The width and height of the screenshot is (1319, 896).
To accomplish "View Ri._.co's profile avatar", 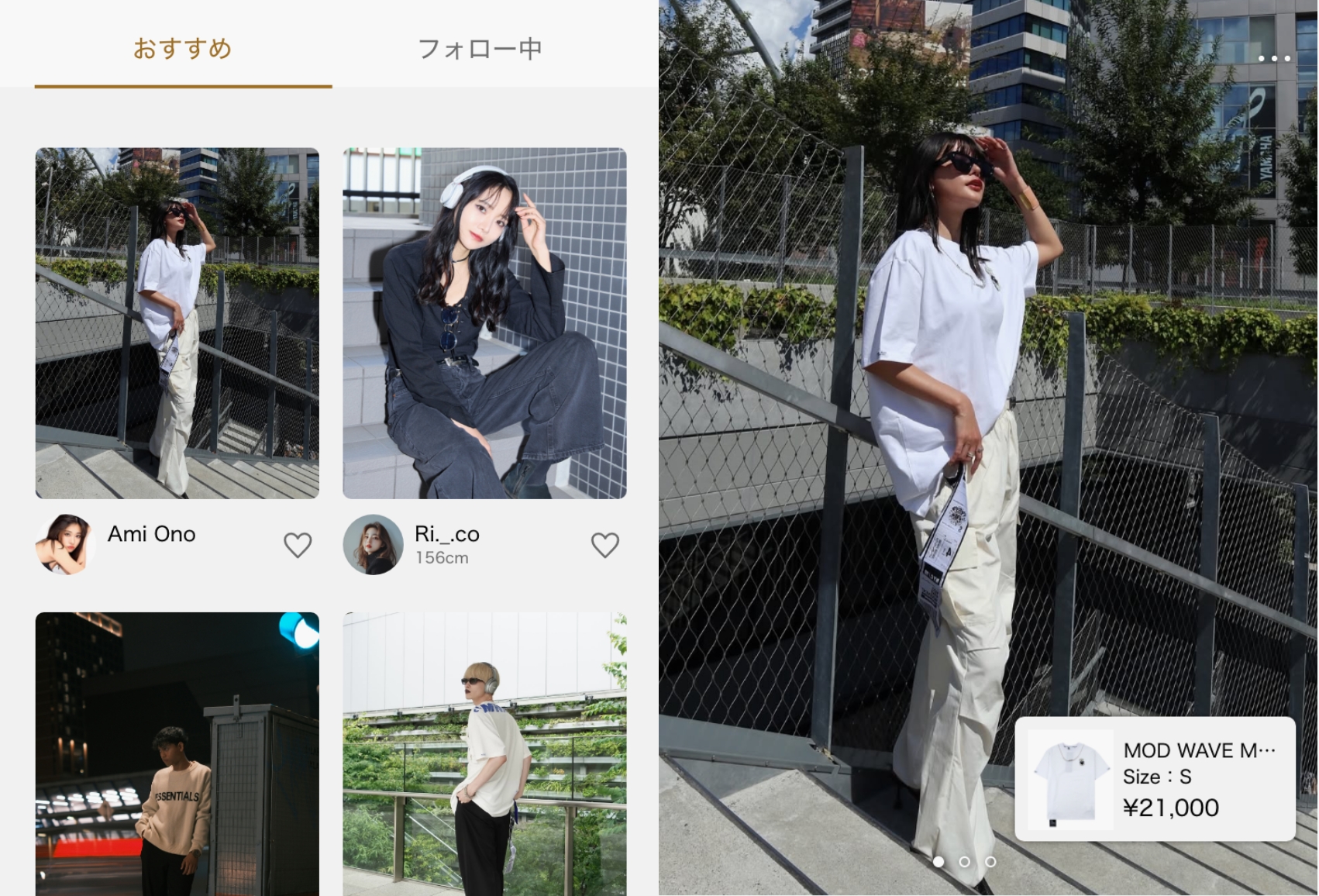I will (373, 544).
